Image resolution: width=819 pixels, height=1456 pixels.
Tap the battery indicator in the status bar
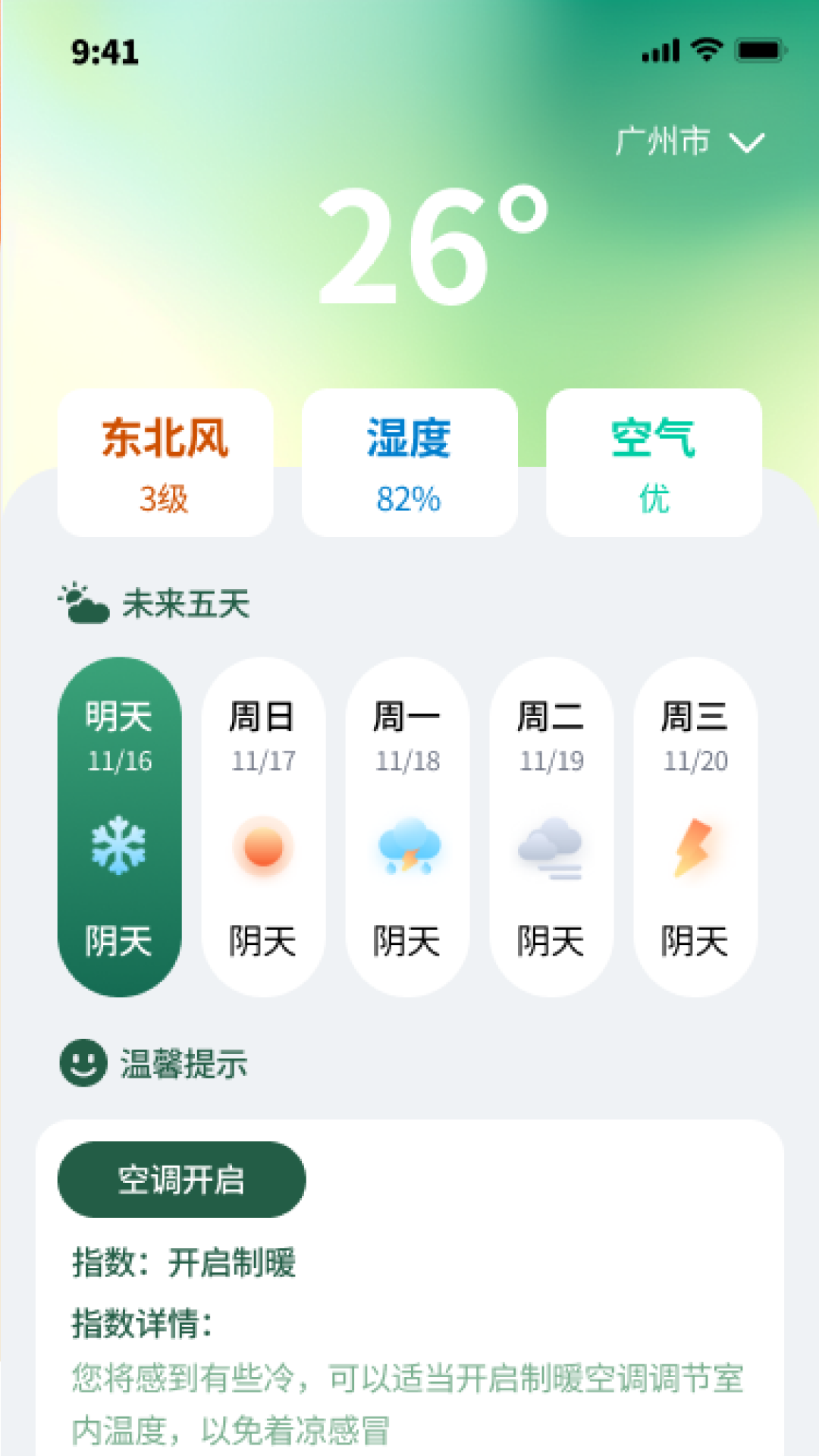(x=760, y=48)
